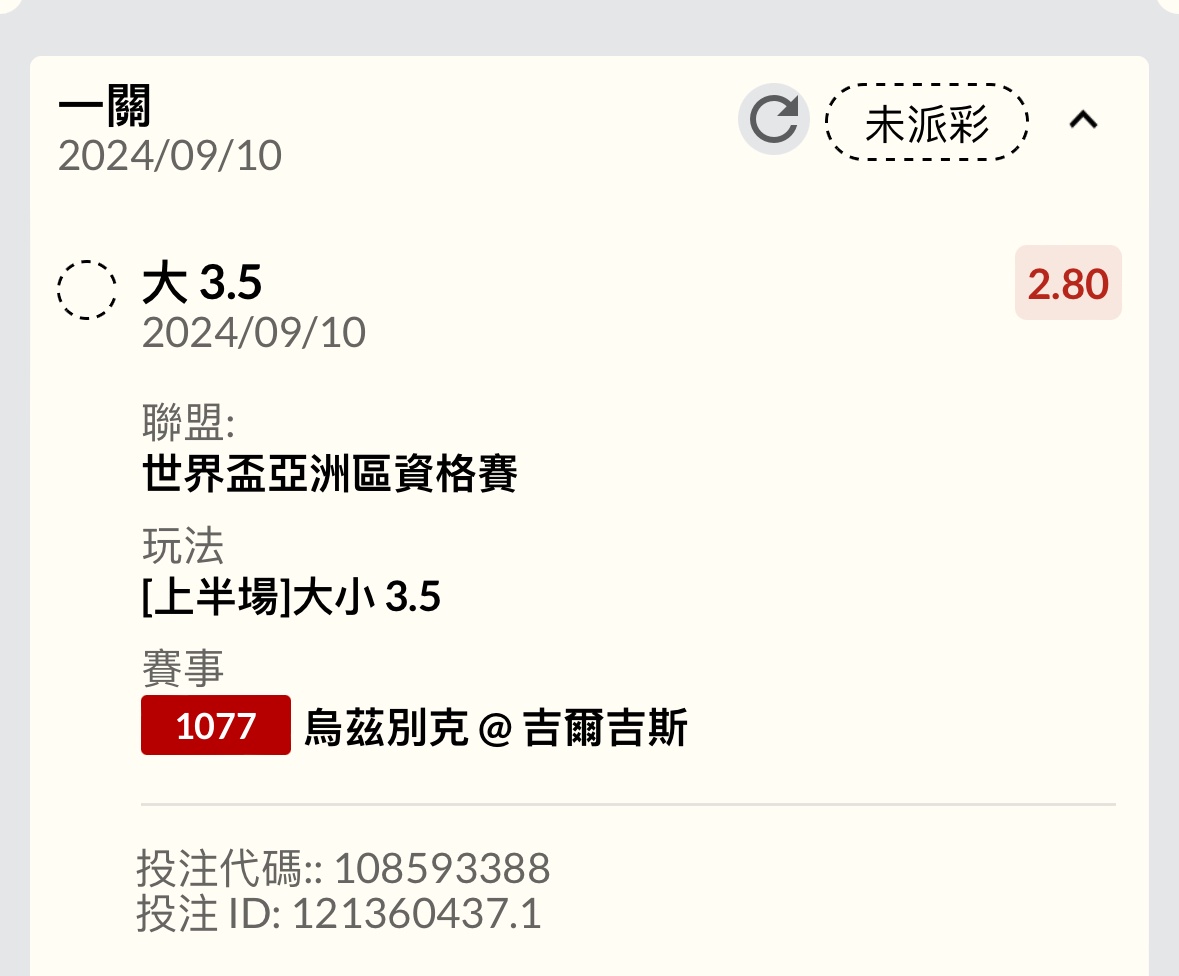1179x976 pixels.
Task: Collapse the 一關 bet card
Action: click(1083, 121)
